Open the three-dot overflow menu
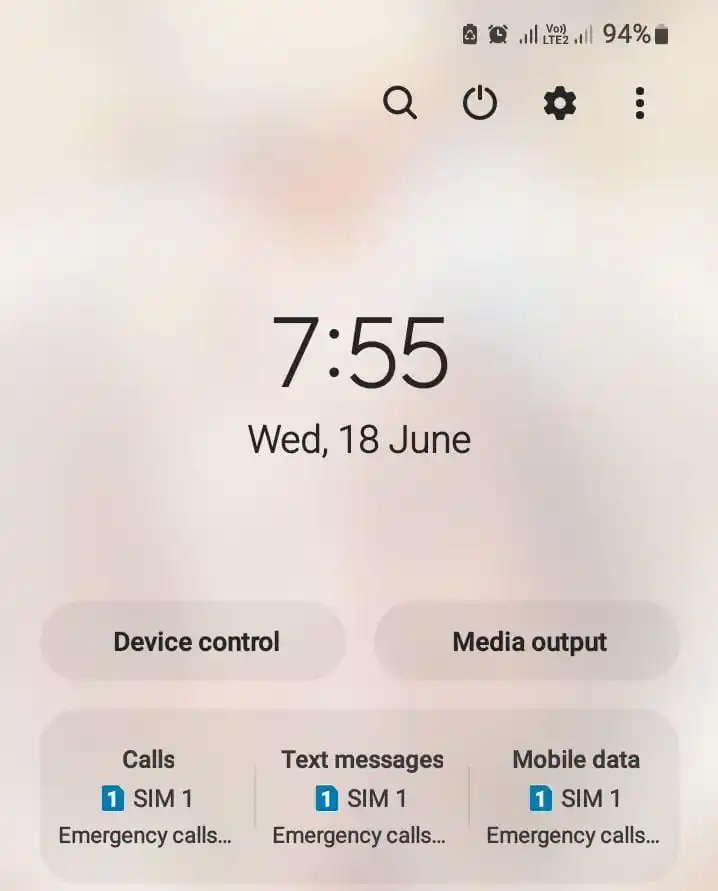Image resolution: width=718 pixels, height=891 pixels. [640, 103]
